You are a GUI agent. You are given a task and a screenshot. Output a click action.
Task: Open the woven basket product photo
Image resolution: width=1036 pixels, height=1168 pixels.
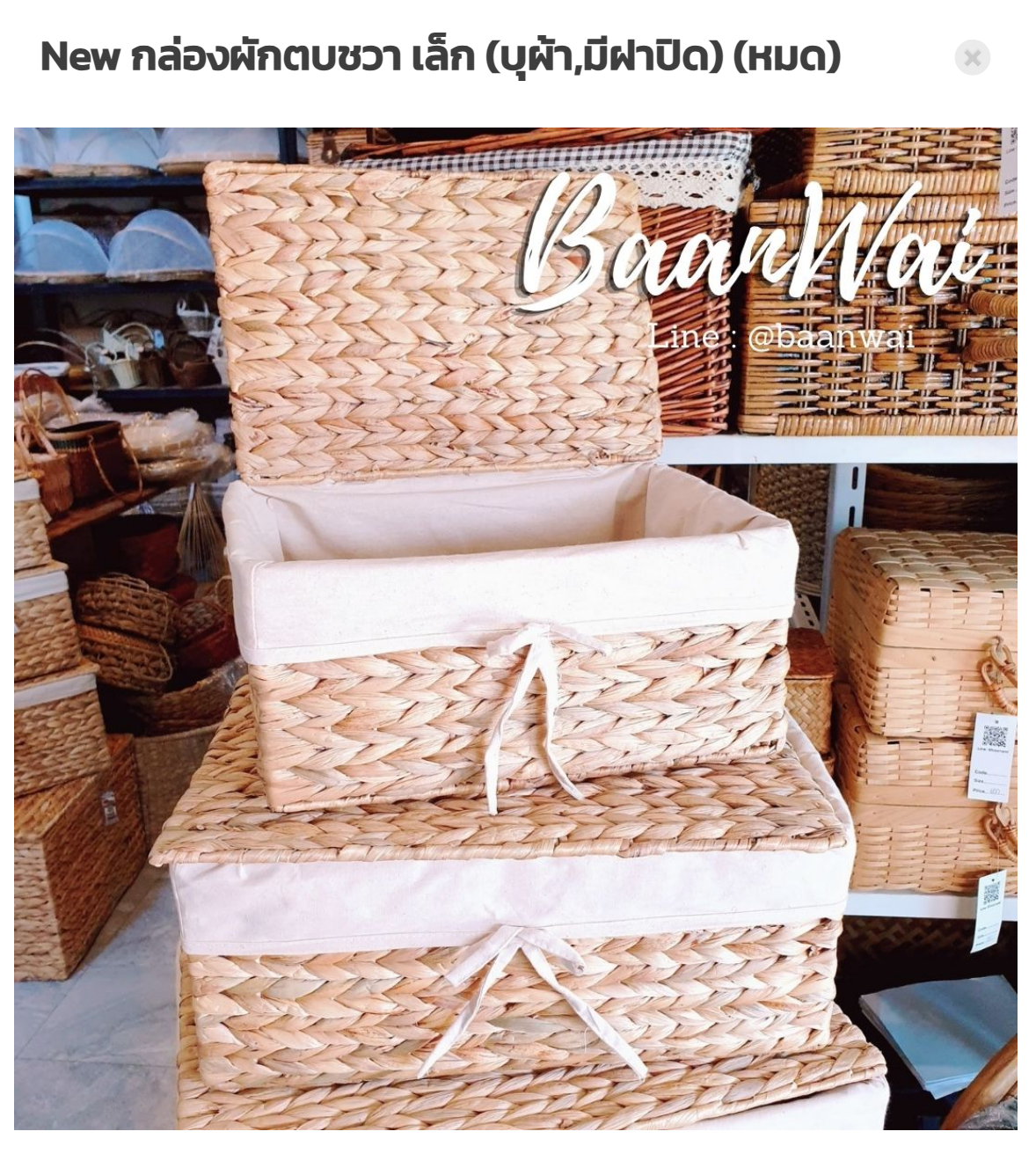[515, 628]
